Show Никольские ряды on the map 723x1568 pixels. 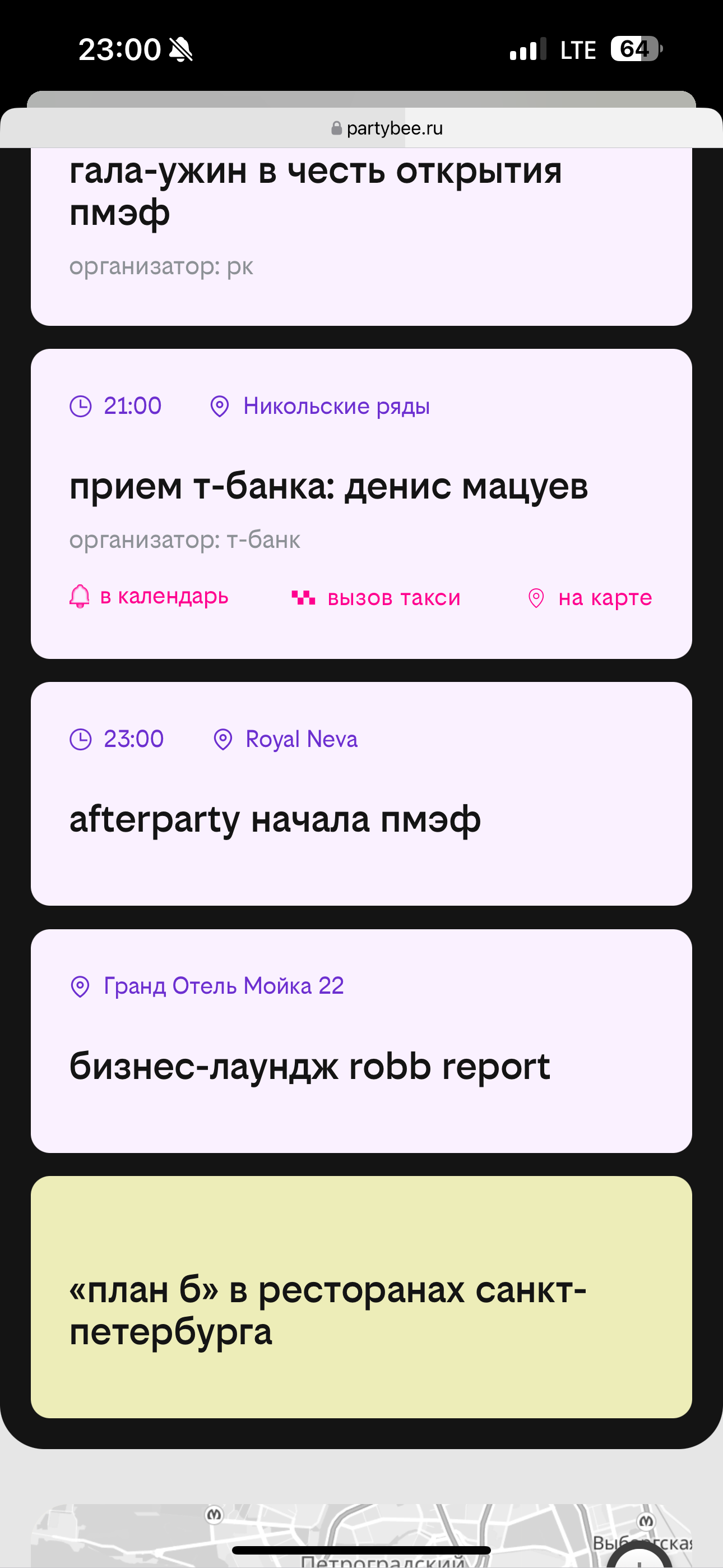click(590, 598)
